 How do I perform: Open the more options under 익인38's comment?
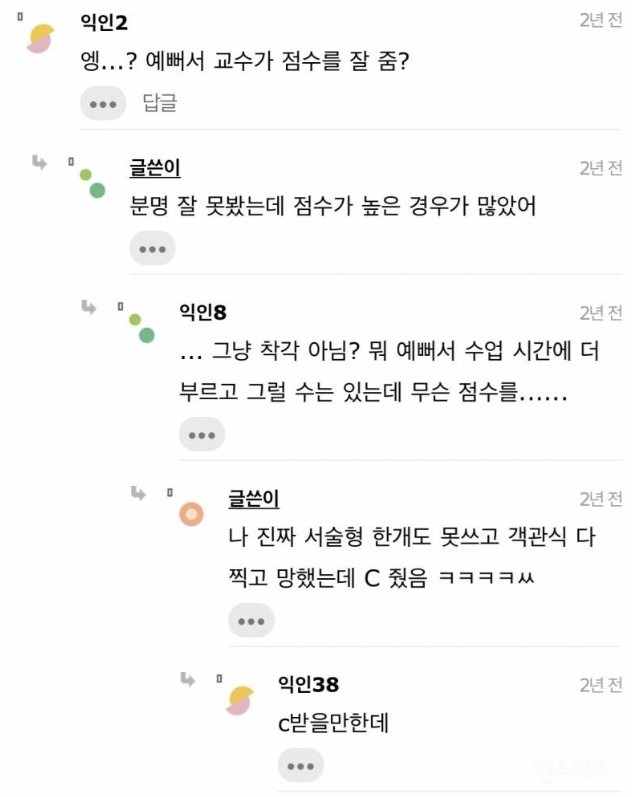click(300, 766)
